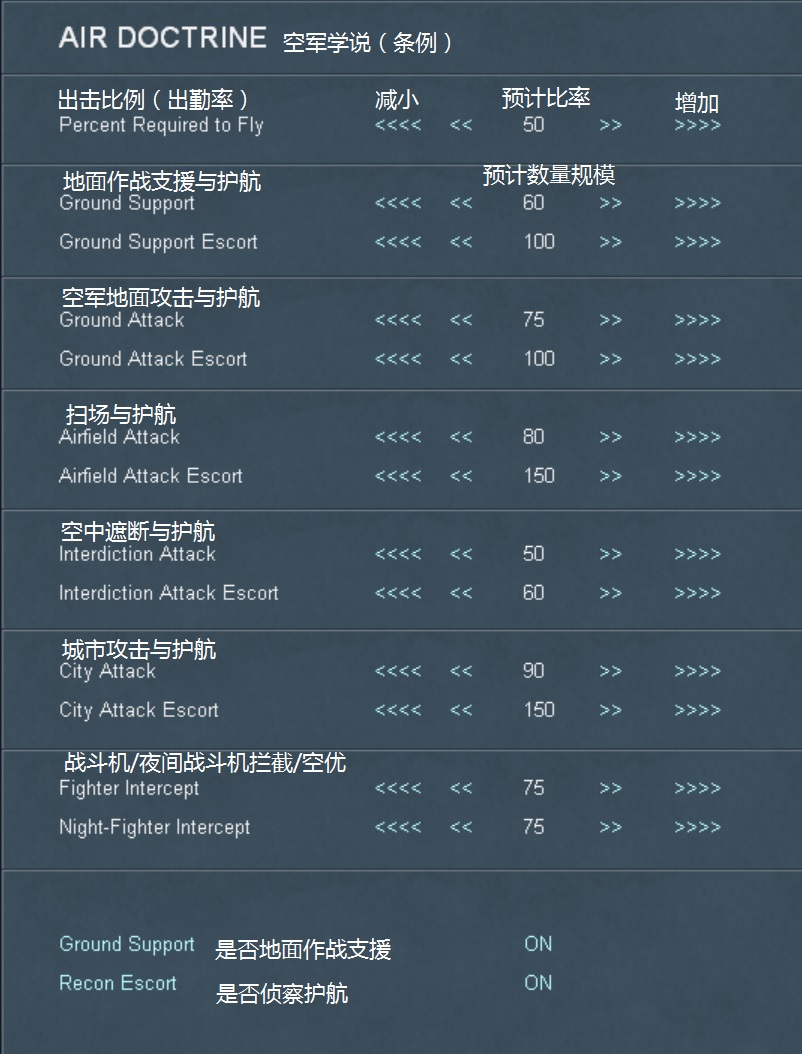The height and width of the screenshot is (1055, 802).
Task: Toggle Recon Escort ON setting
Action: pyautogui.click(x=538, y=983)
